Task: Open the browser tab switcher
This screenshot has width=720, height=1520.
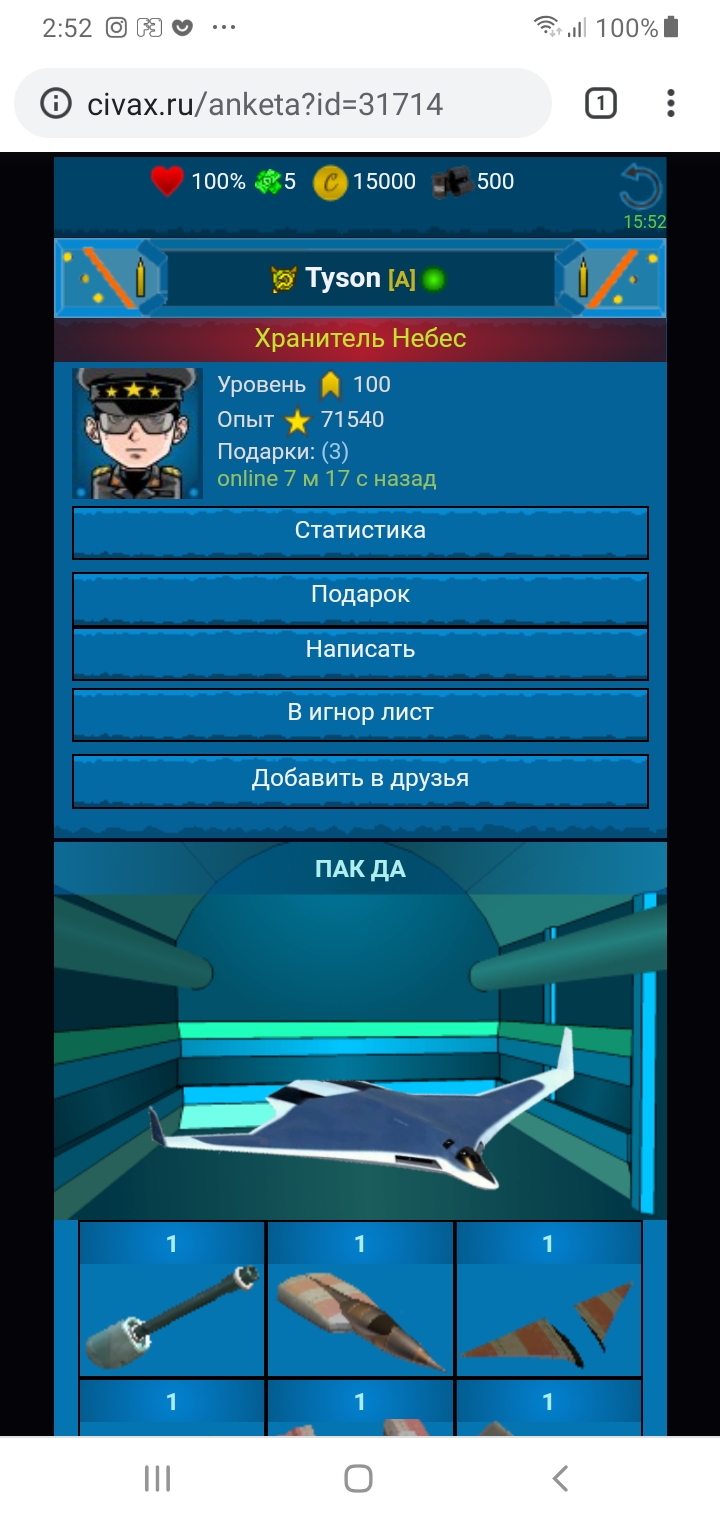Action: [x=600, y=103]
